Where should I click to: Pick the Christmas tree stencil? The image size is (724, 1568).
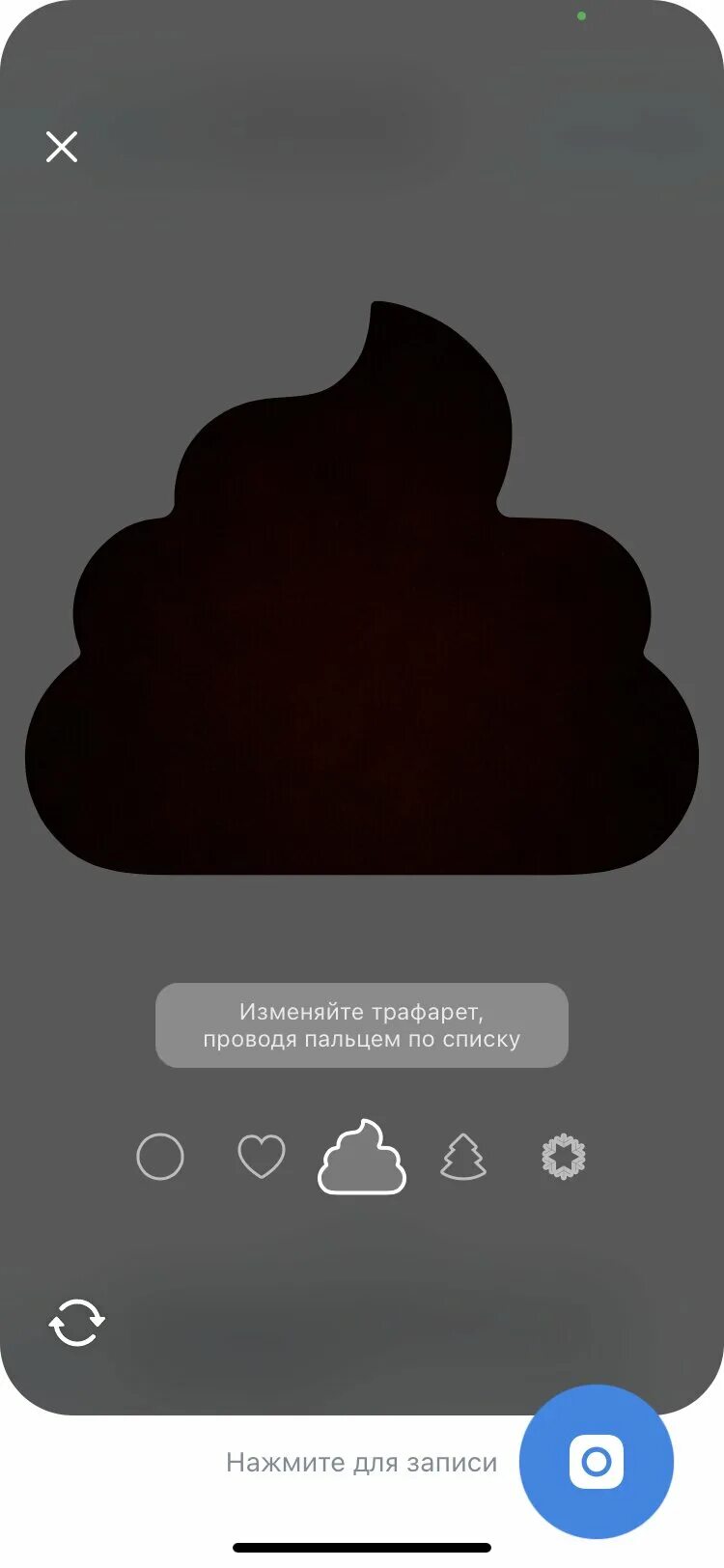[463, 1157]
